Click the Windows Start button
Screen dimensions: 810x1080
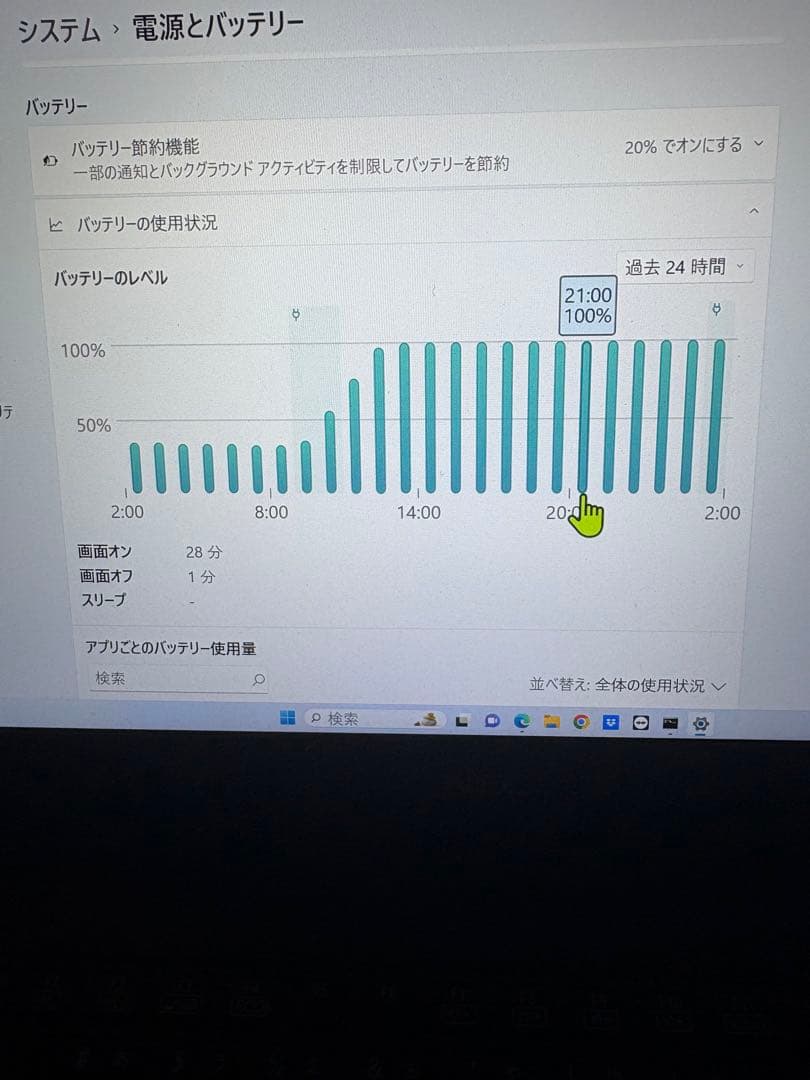click(x=287, y=720)
